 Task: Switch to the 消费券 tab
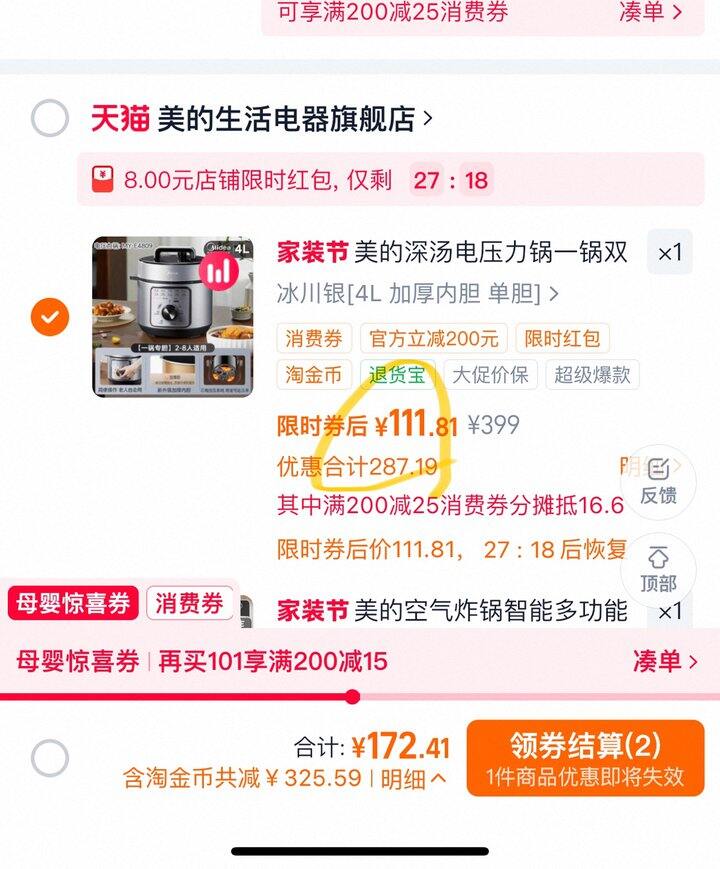pos(189,603)
